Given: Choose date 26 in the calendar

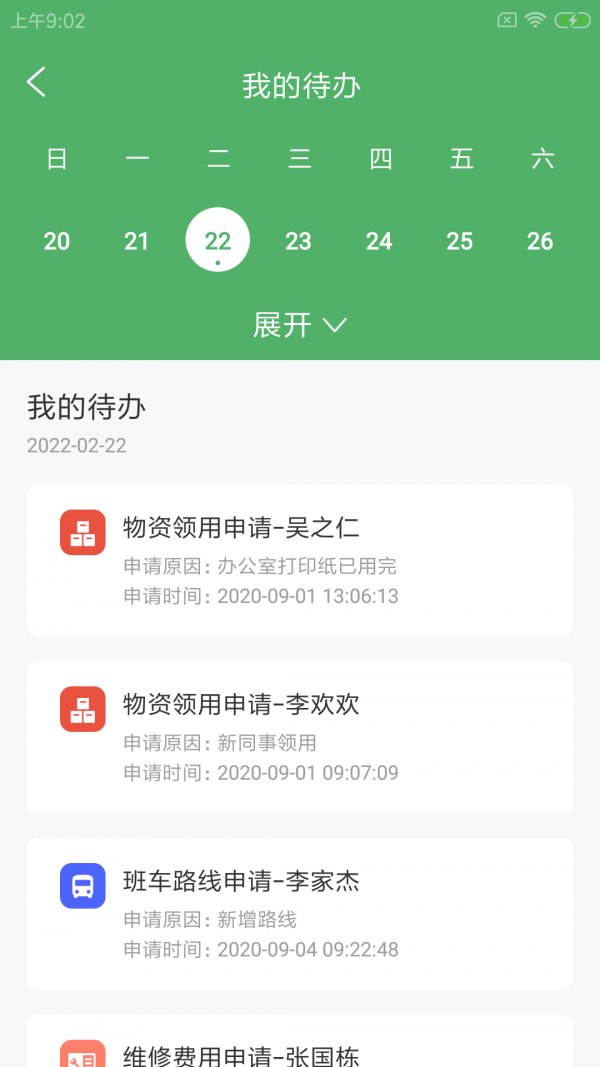Looking at the screenshot, I should 540,241.
